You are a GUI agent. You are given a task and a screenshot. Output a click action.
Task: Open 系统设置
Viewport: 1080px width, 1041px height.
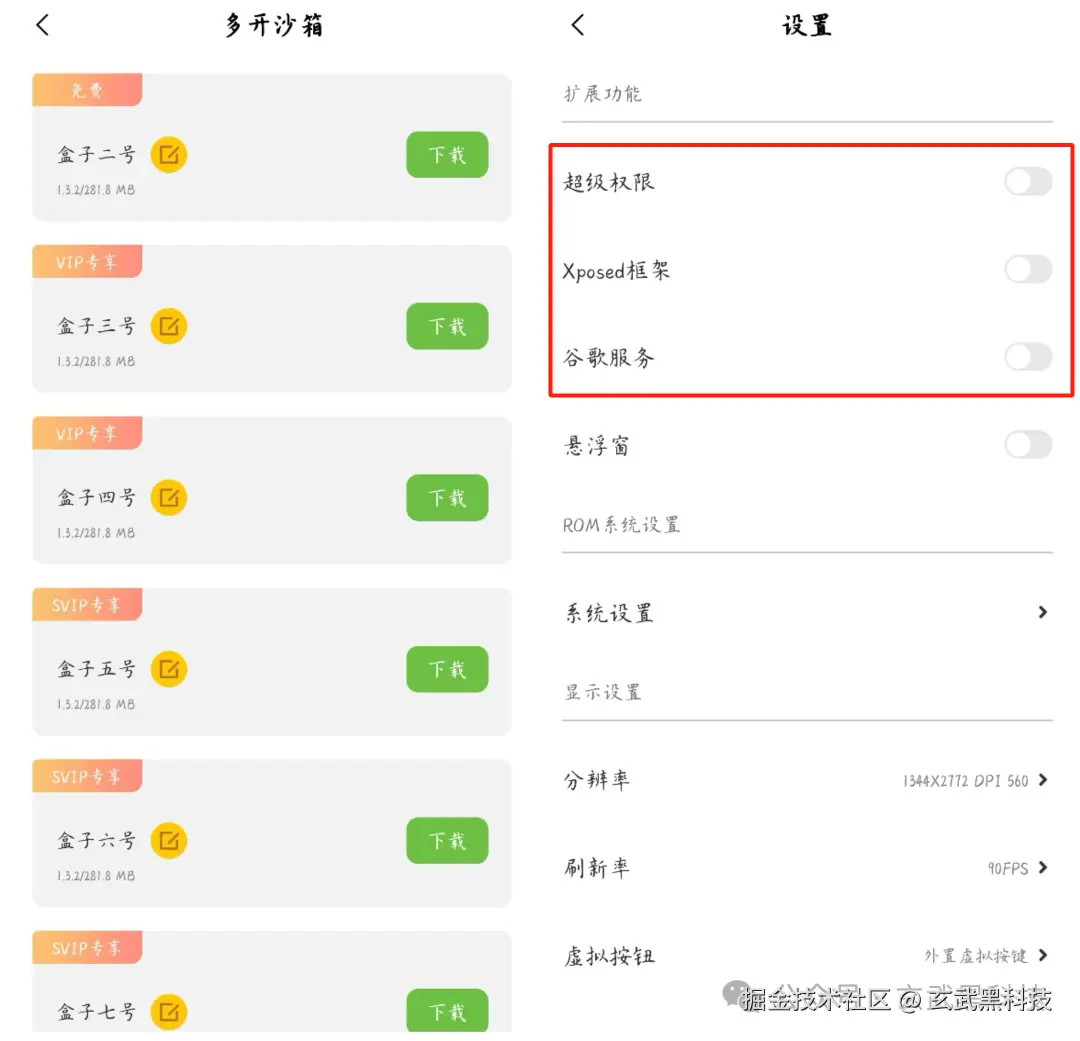pos(806,612)
